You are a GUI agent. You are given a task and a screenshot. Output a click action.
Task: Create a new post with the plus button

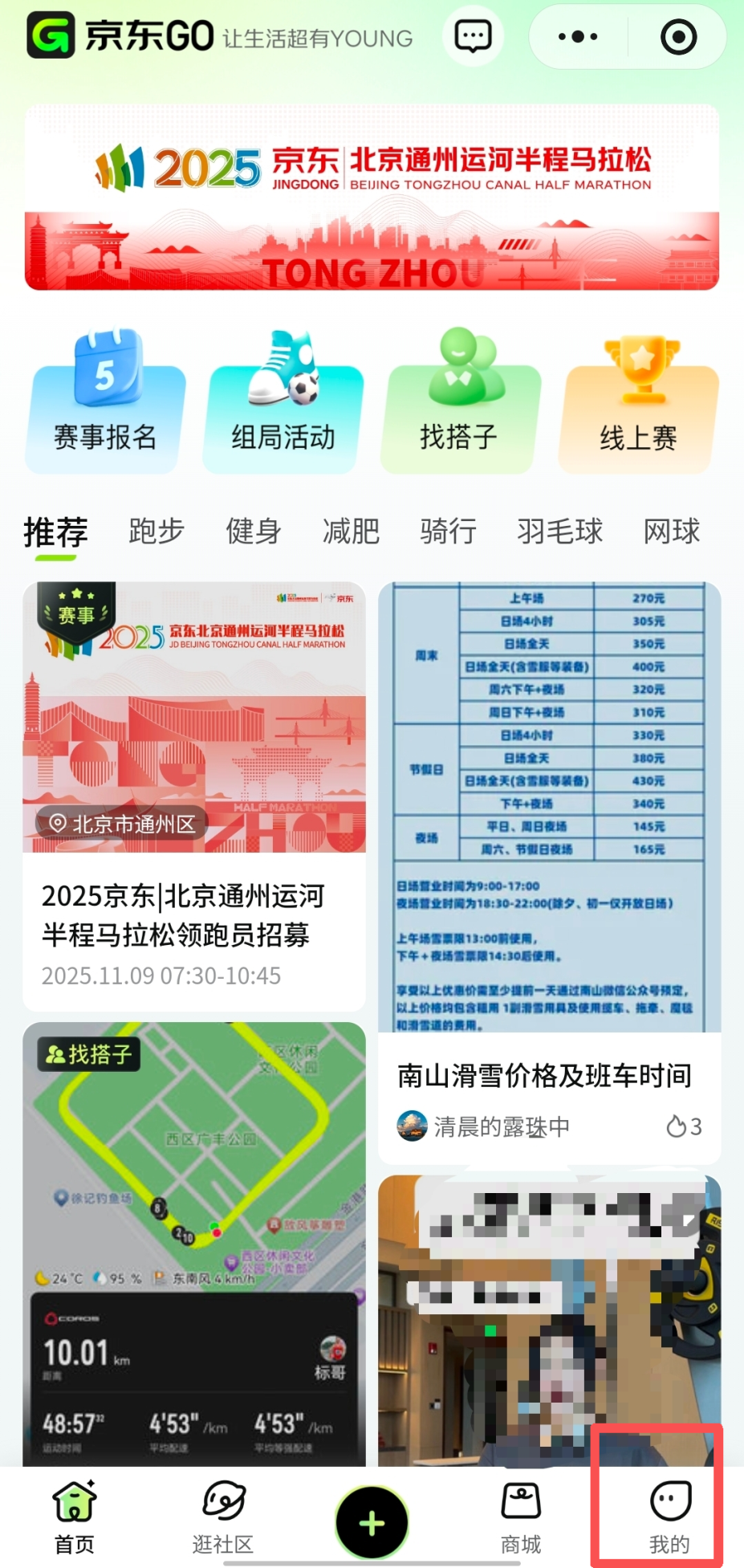[x=372, y=1522]
